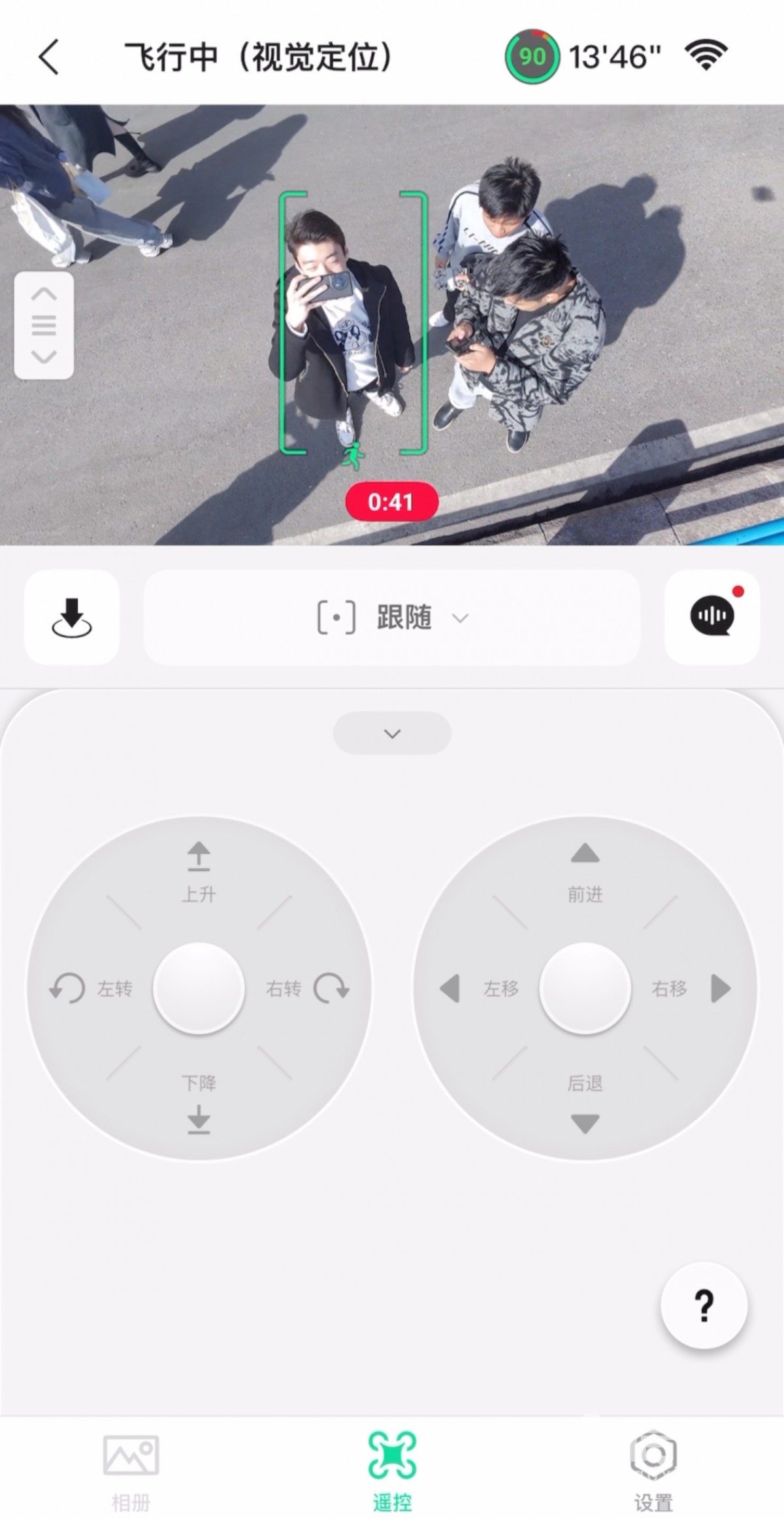
Task: Rotate the drone left with 左转
Action: coord(91,988)
